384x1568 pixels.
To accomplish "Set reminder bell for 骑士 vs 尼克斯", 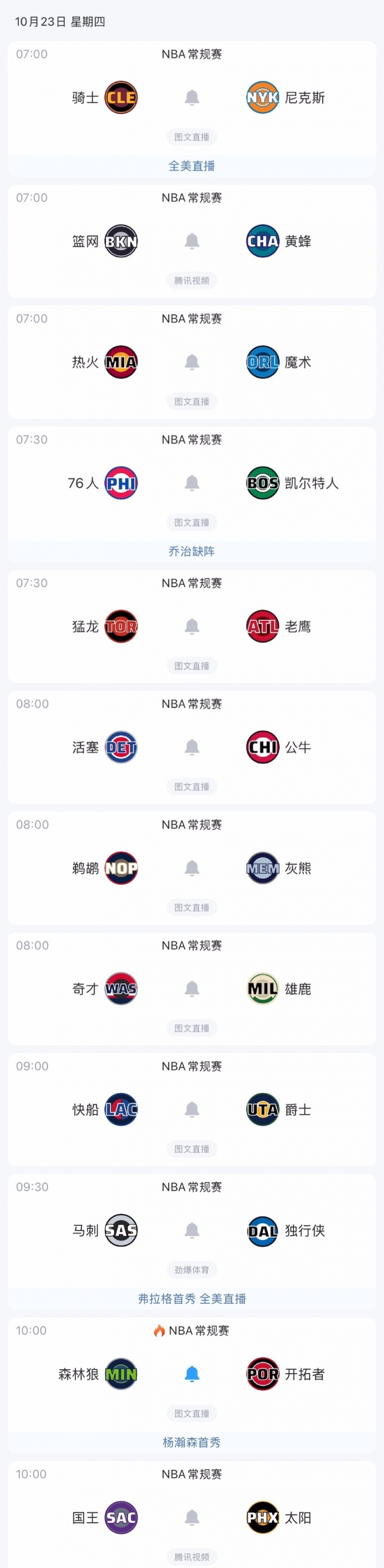I will 191,98.
